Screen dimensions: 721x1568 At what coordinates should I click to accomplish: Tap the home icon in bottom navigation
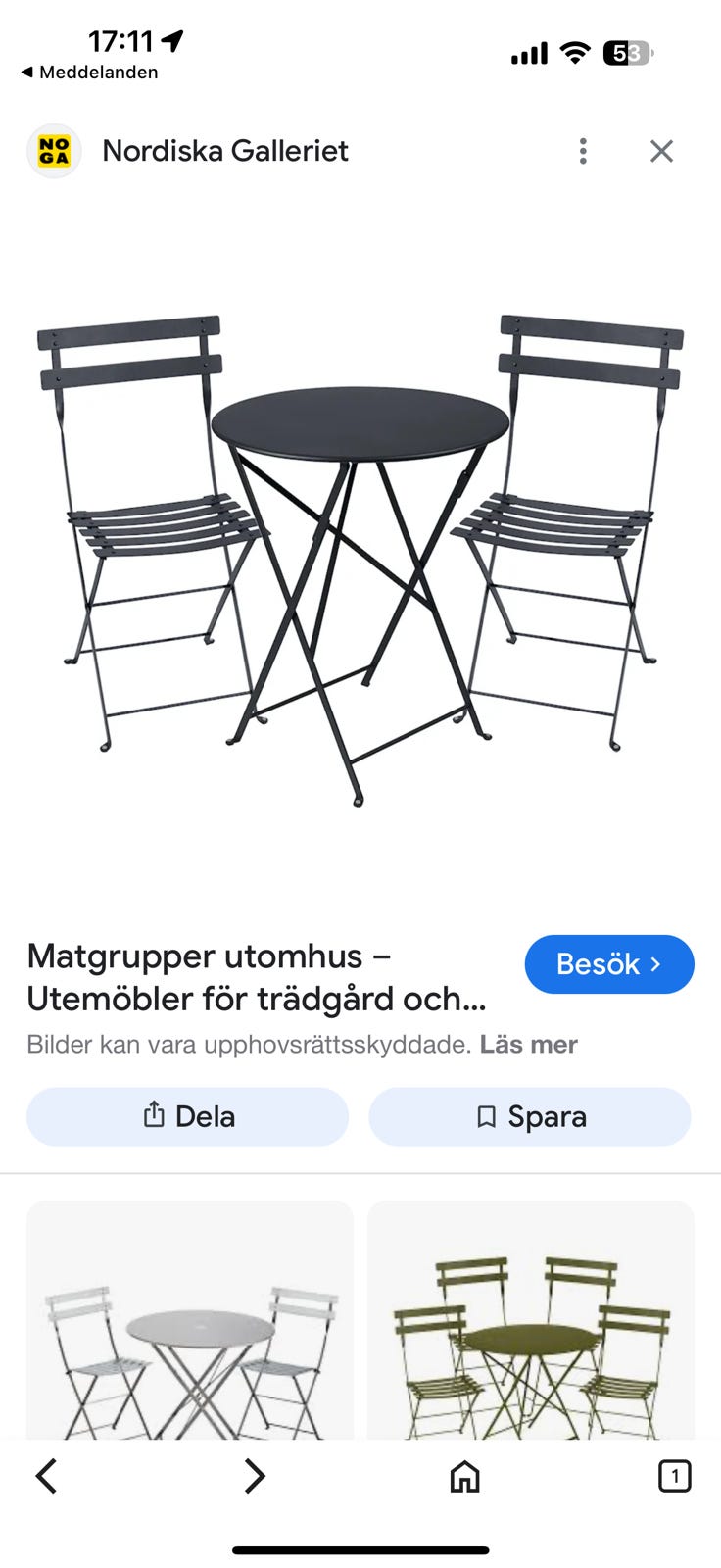pyautogui.click(x=464, y=1477)
